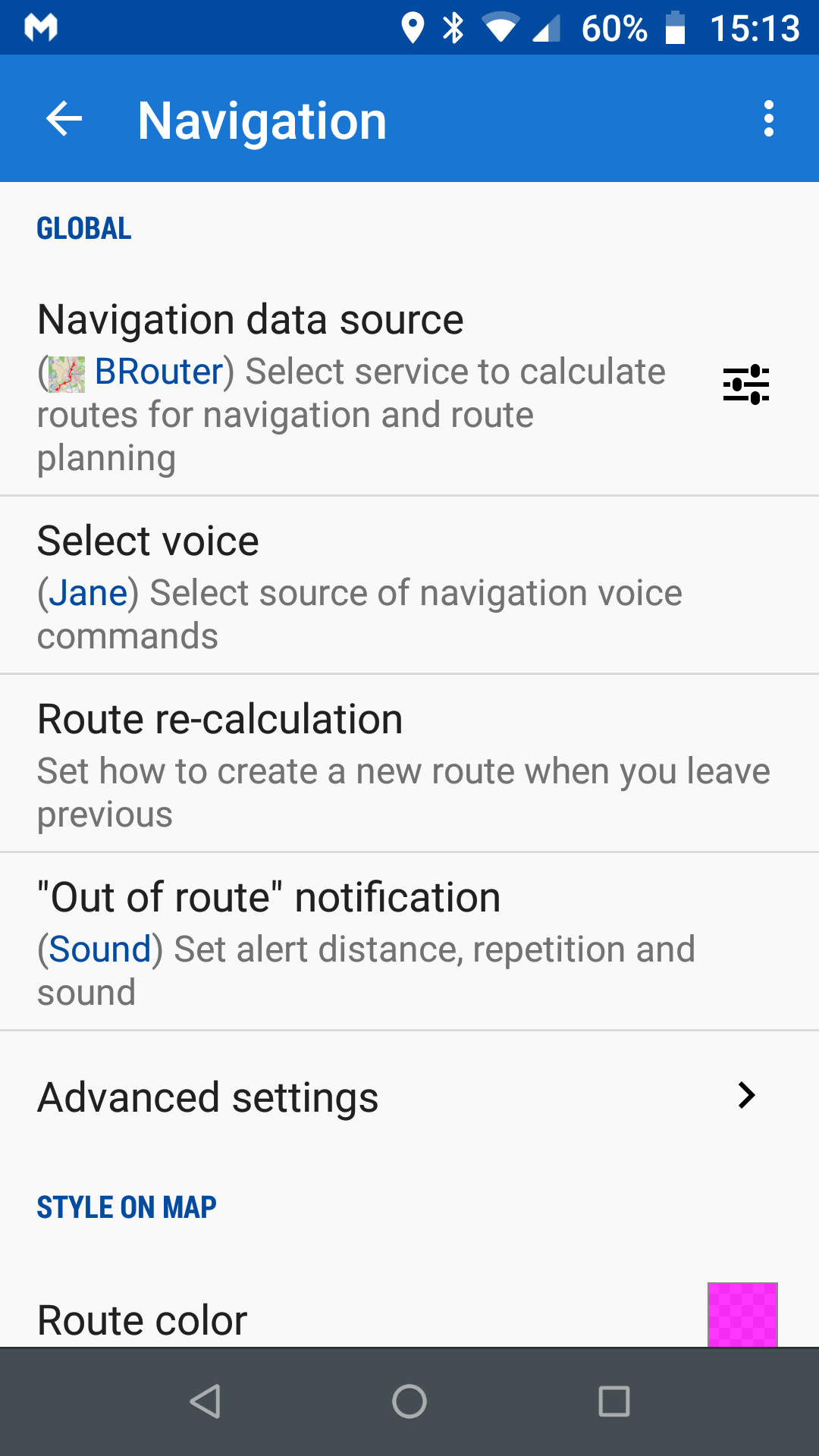Go back from Navigation settings

(x=64, y=119)
